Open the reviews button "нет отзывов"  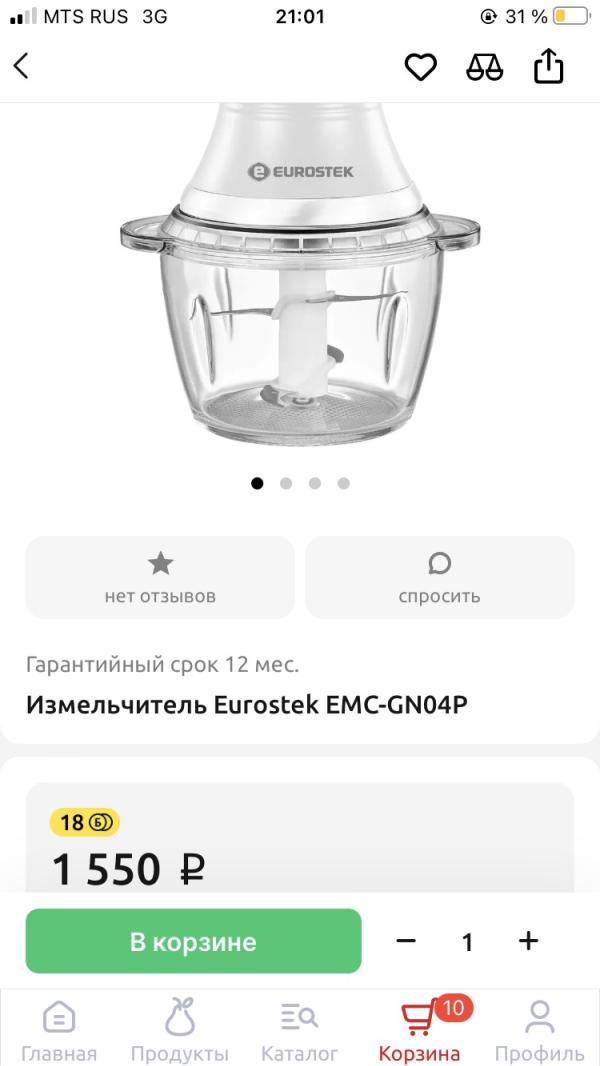point(160,578)
